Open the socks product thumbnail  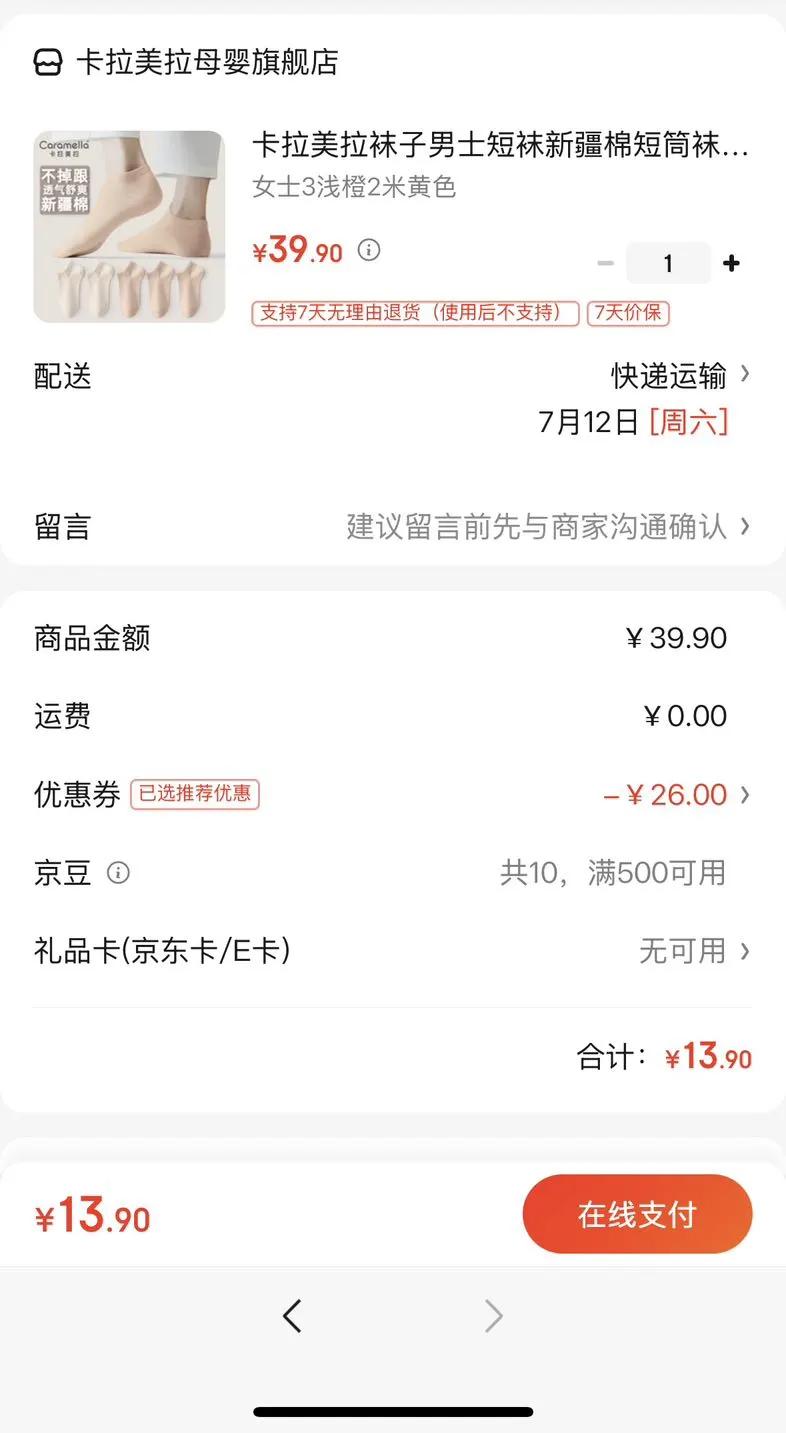point(129,227)
